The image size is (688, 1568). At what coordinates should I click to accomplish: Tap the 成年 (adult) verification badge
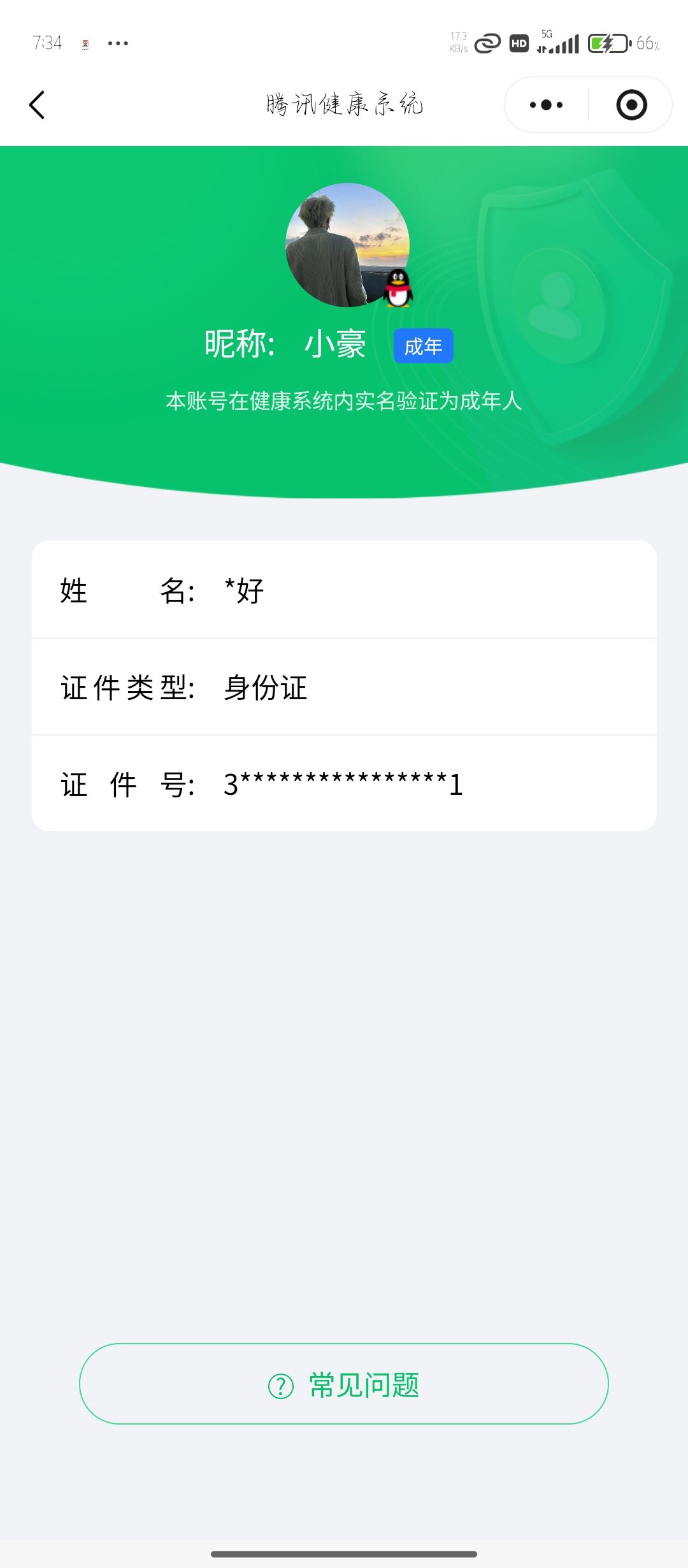[x=423, y=345]
